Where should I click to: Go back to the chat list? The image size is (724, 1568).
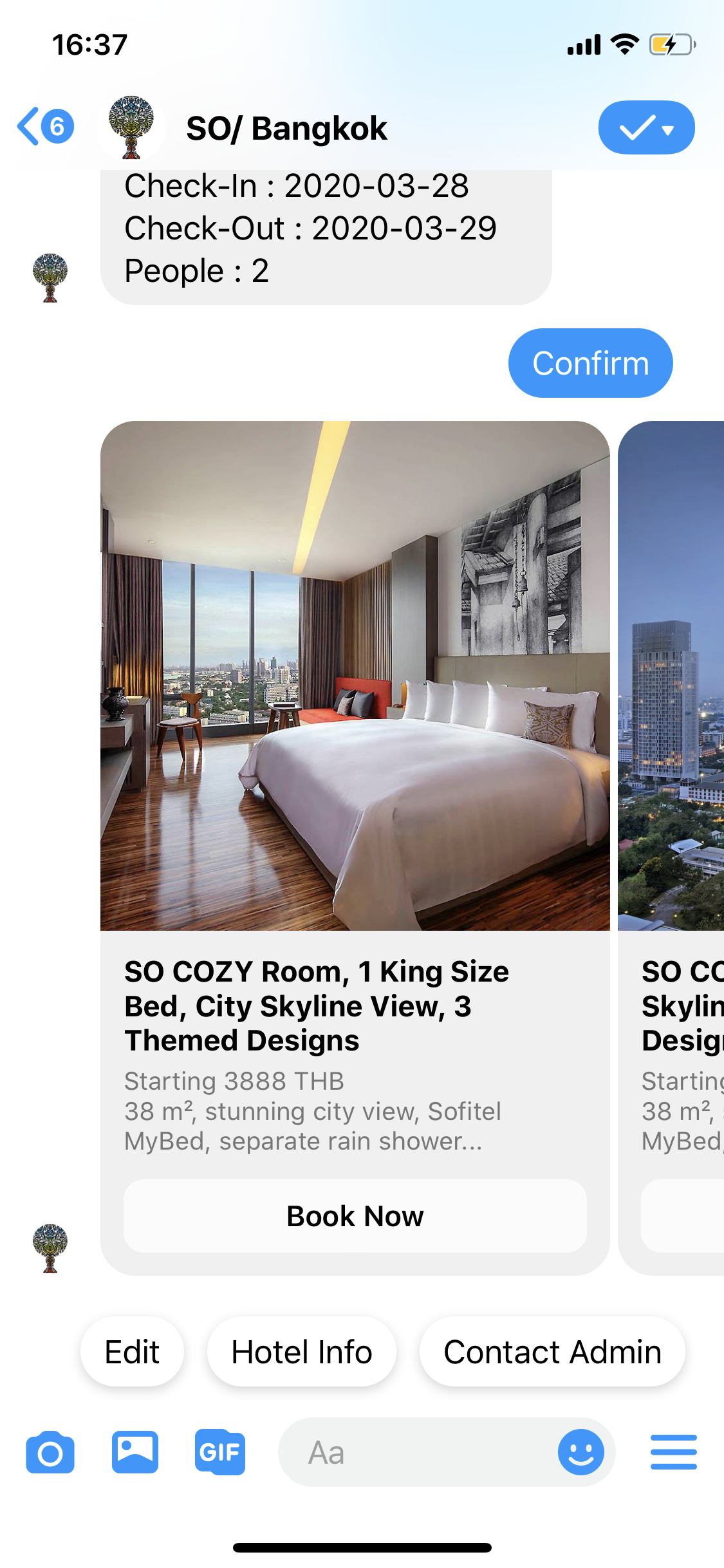pos(44,127)
